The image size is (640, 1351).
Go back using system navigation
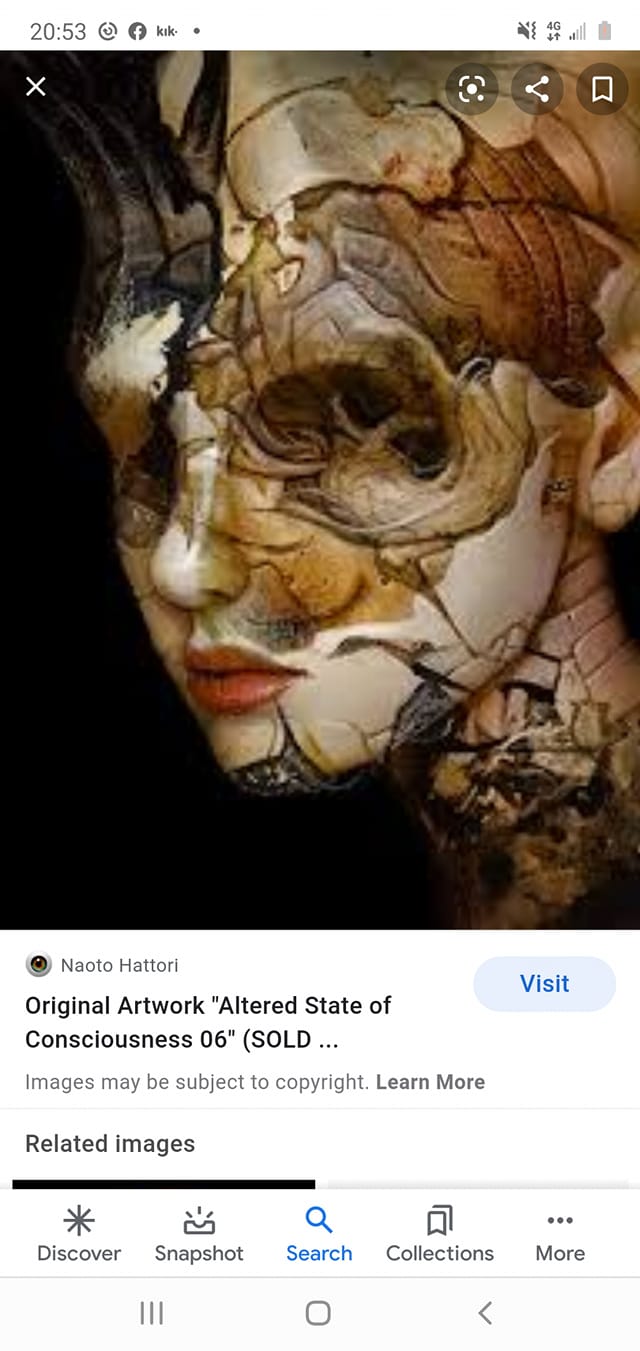(485, 1313)
